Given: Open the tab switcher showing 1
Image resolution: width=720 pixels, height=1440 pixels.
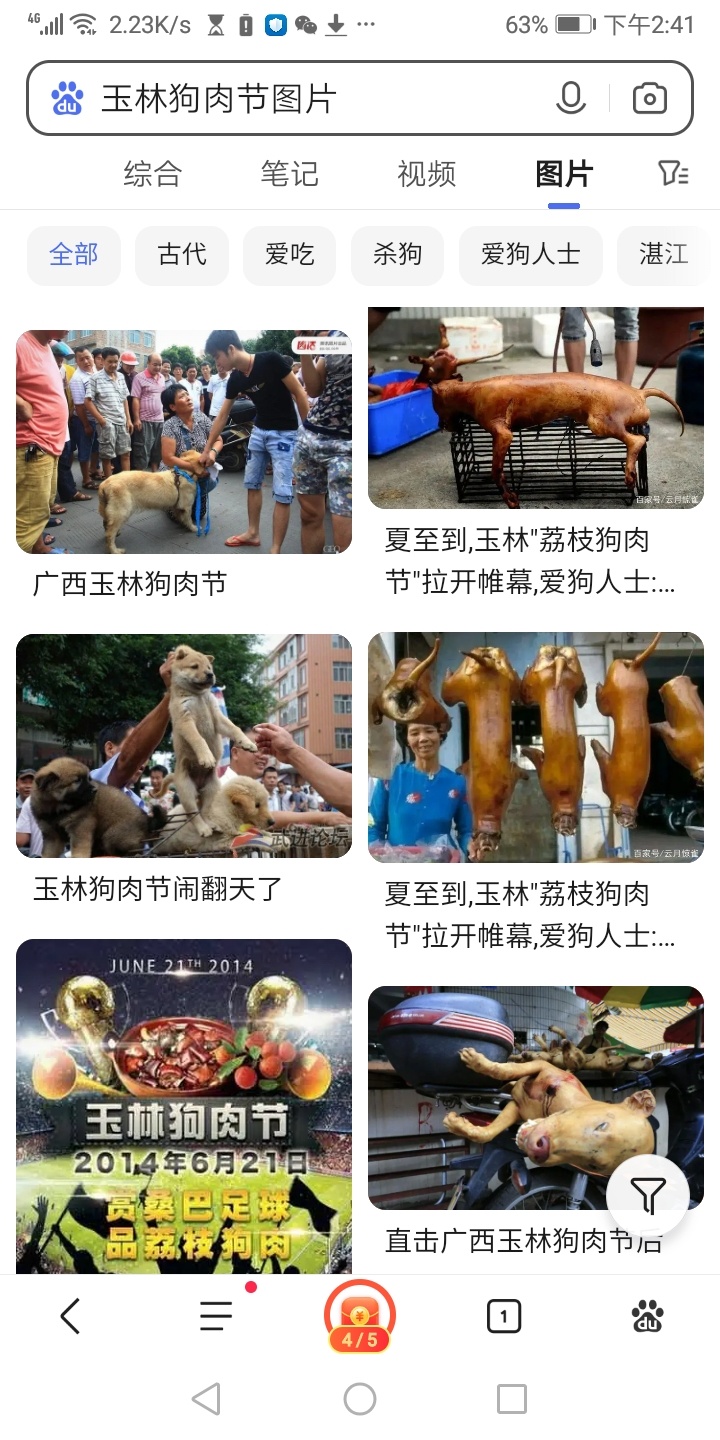Looking at the screenshot, I should 504,1317.
